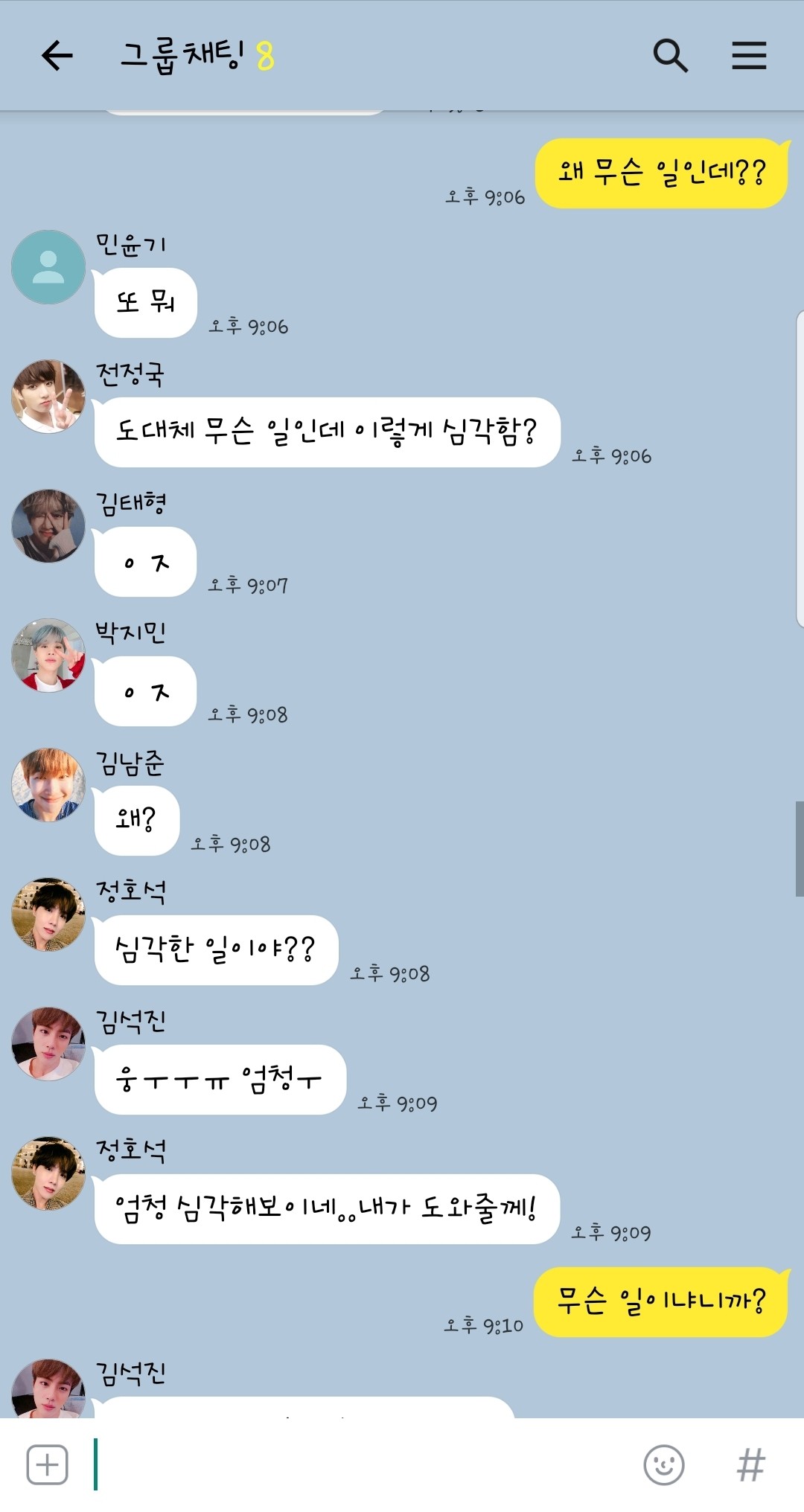Search within the group chat
The image size is (804, 1512).
coord(670,56)
